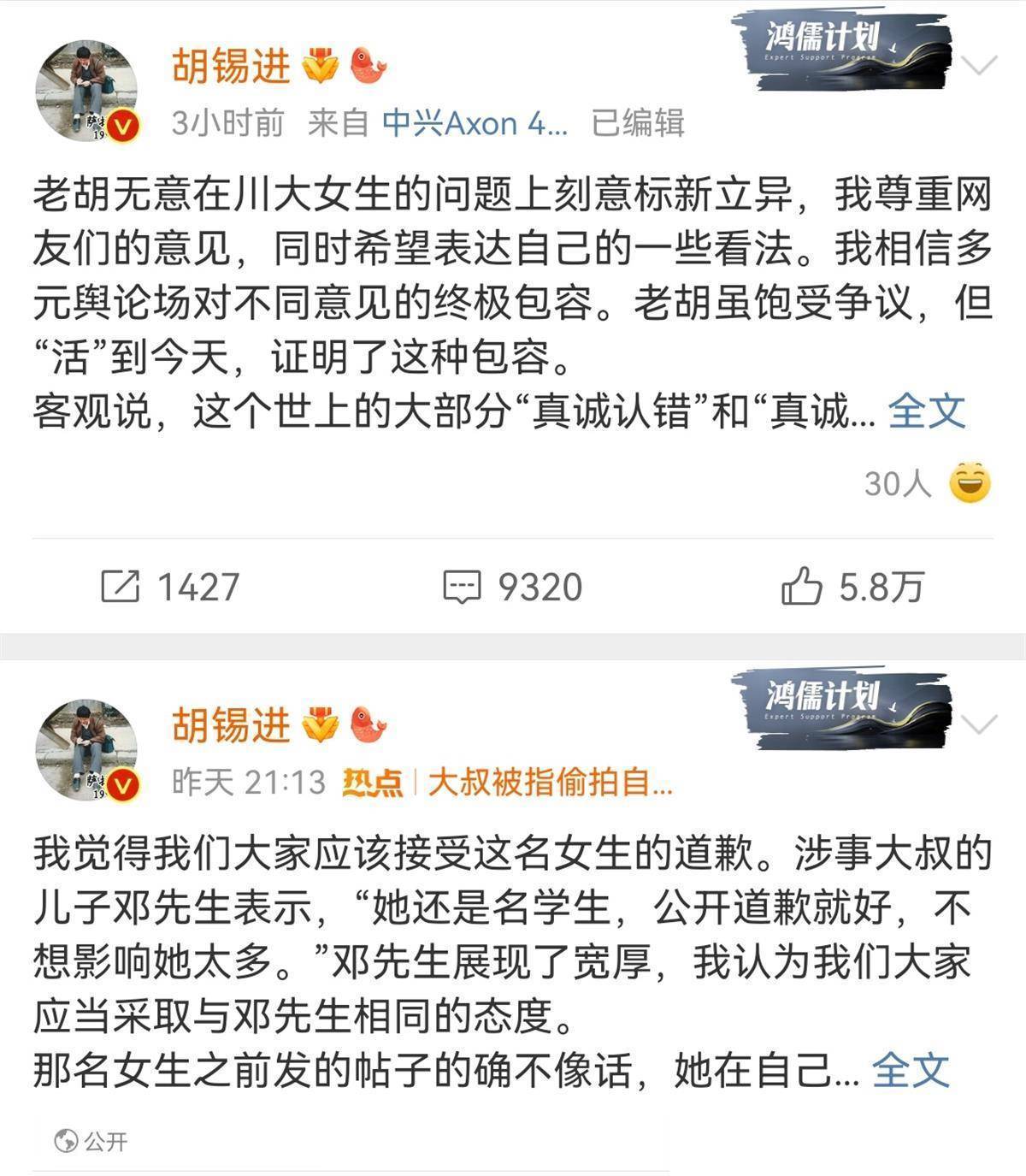Open 中兴Axon 4 source link
This screenshot has width=1026, height=1176.
[475, 124]
